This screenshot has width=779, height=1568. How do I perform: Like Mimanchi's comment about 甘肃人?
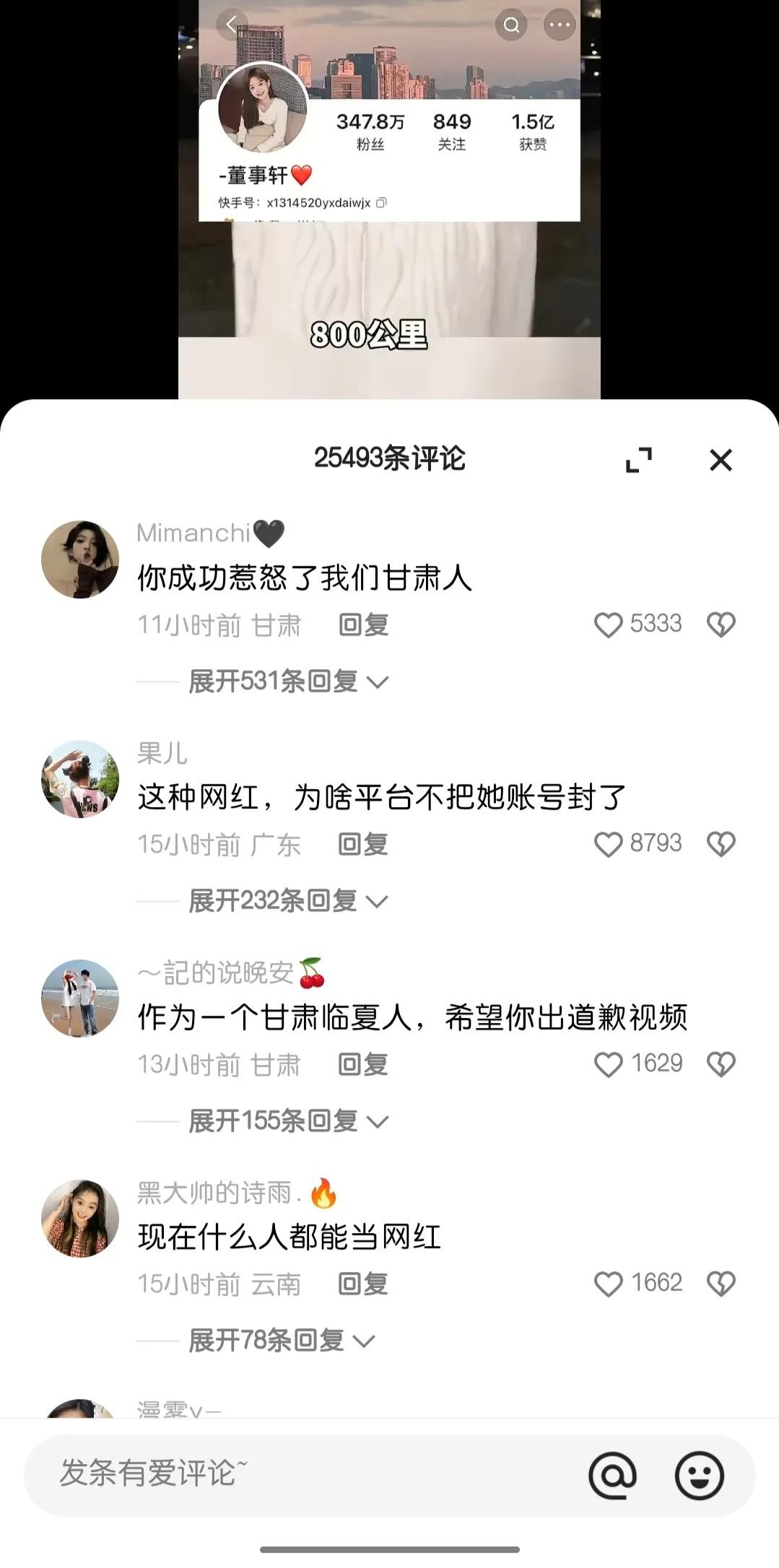[608, 624]
